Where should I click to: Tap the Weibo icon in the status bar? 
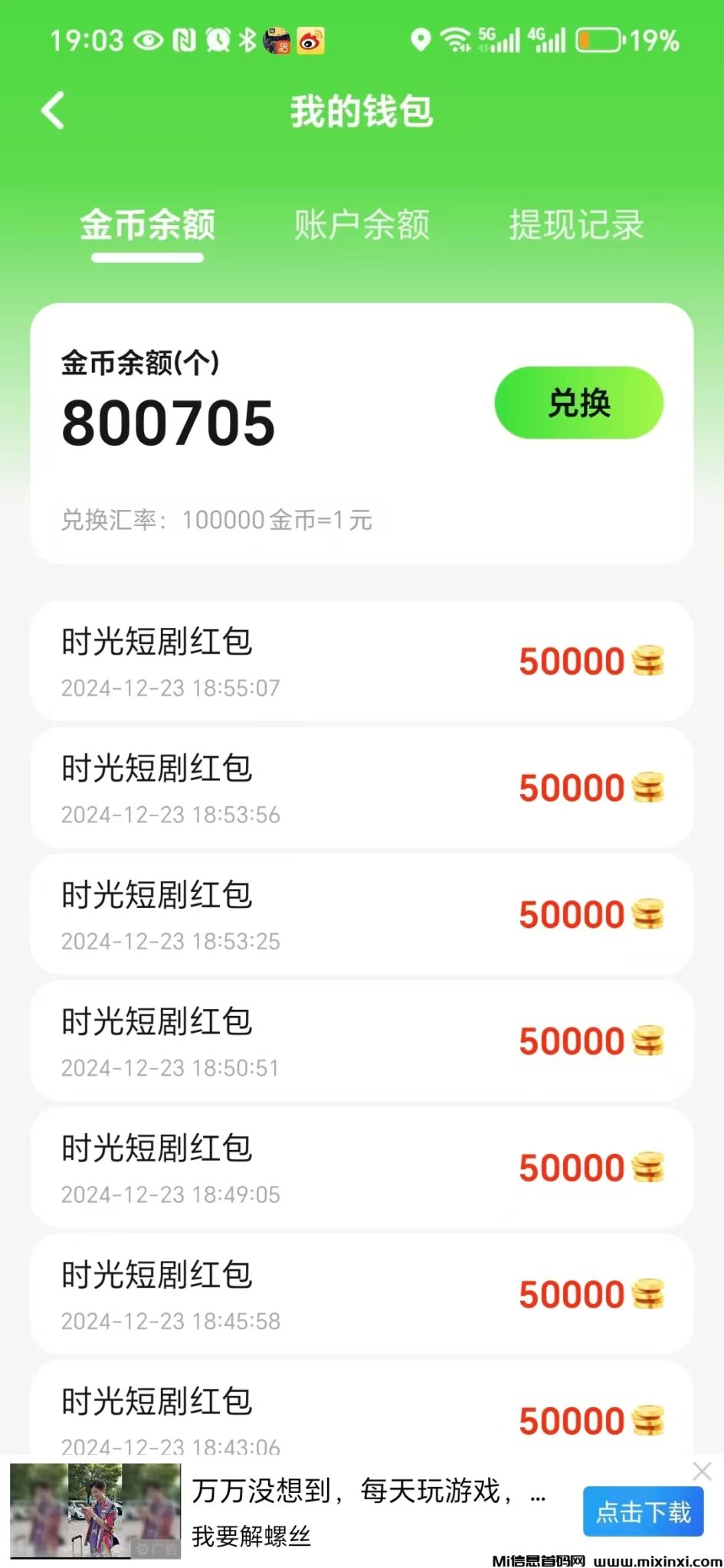[310, 42]
